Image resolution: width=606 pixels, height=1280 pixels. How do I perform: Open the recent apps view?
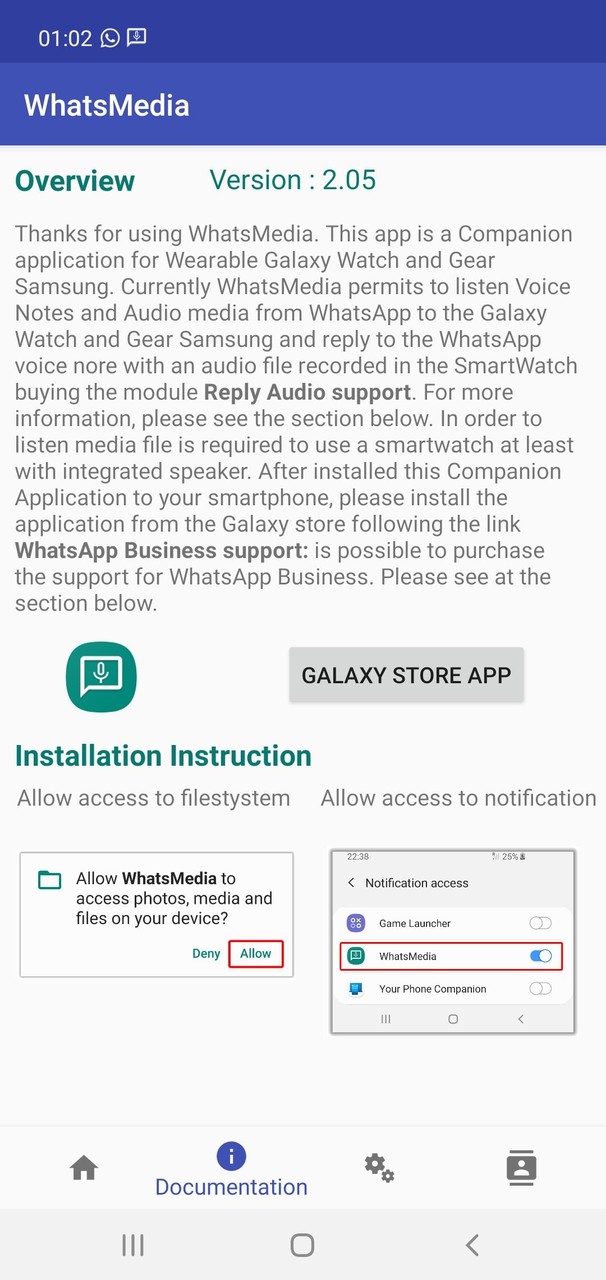133,1245
